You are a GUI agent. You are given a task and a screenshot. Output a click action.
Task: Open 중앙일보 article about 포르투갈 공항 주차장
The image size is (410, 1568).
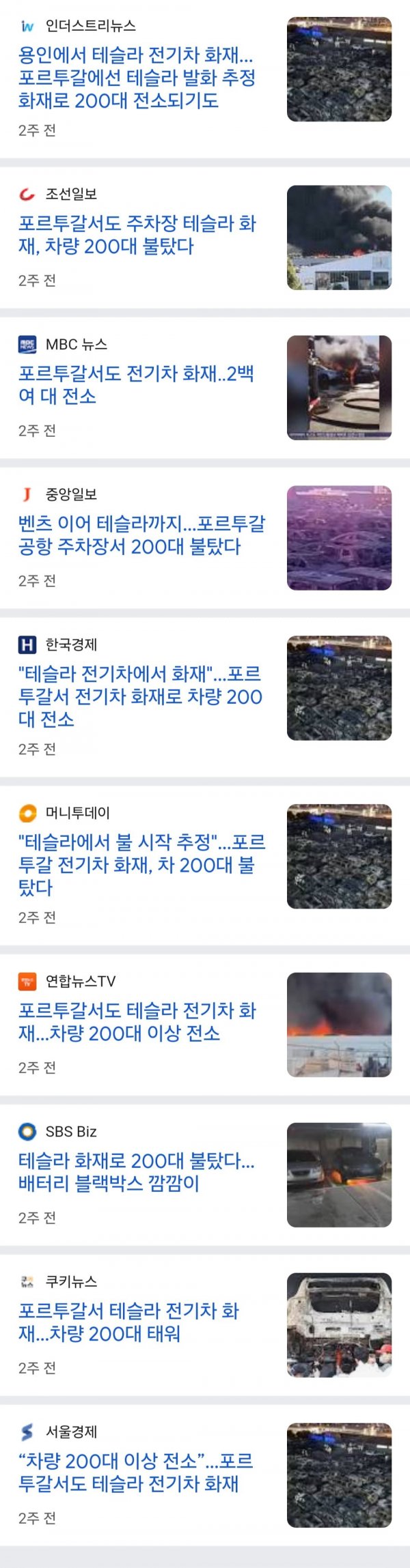(x=141, y=534)
